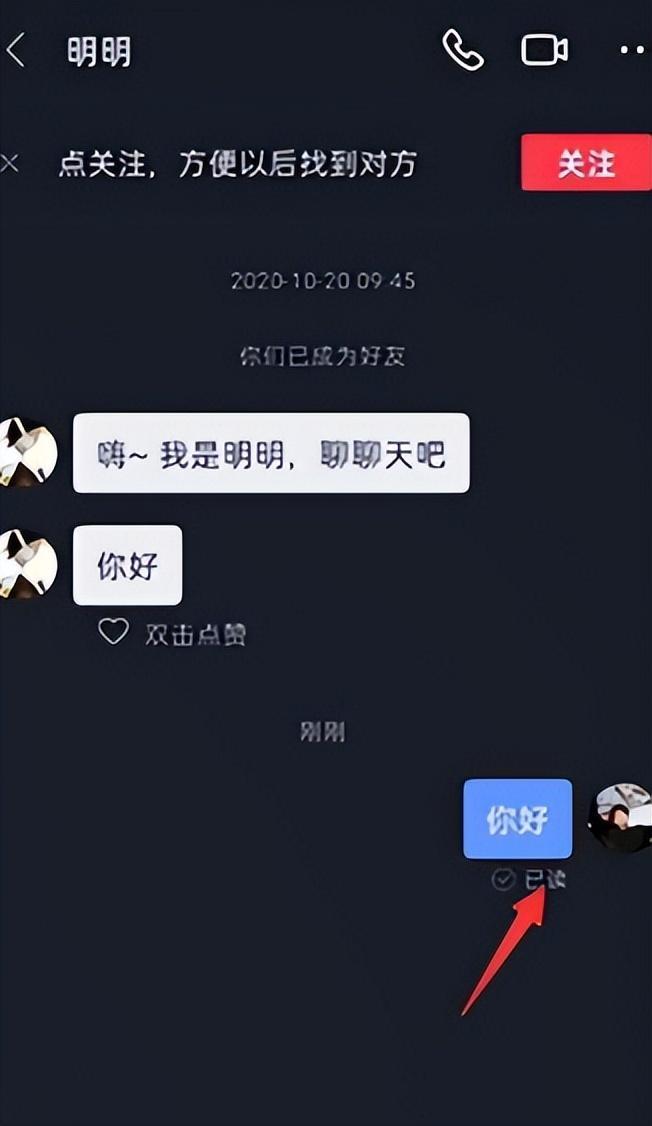Open 明明's avatar beside the greeting message
Image resolution: width=652 pixels, height=1126 pixels.
pos(26,453)
